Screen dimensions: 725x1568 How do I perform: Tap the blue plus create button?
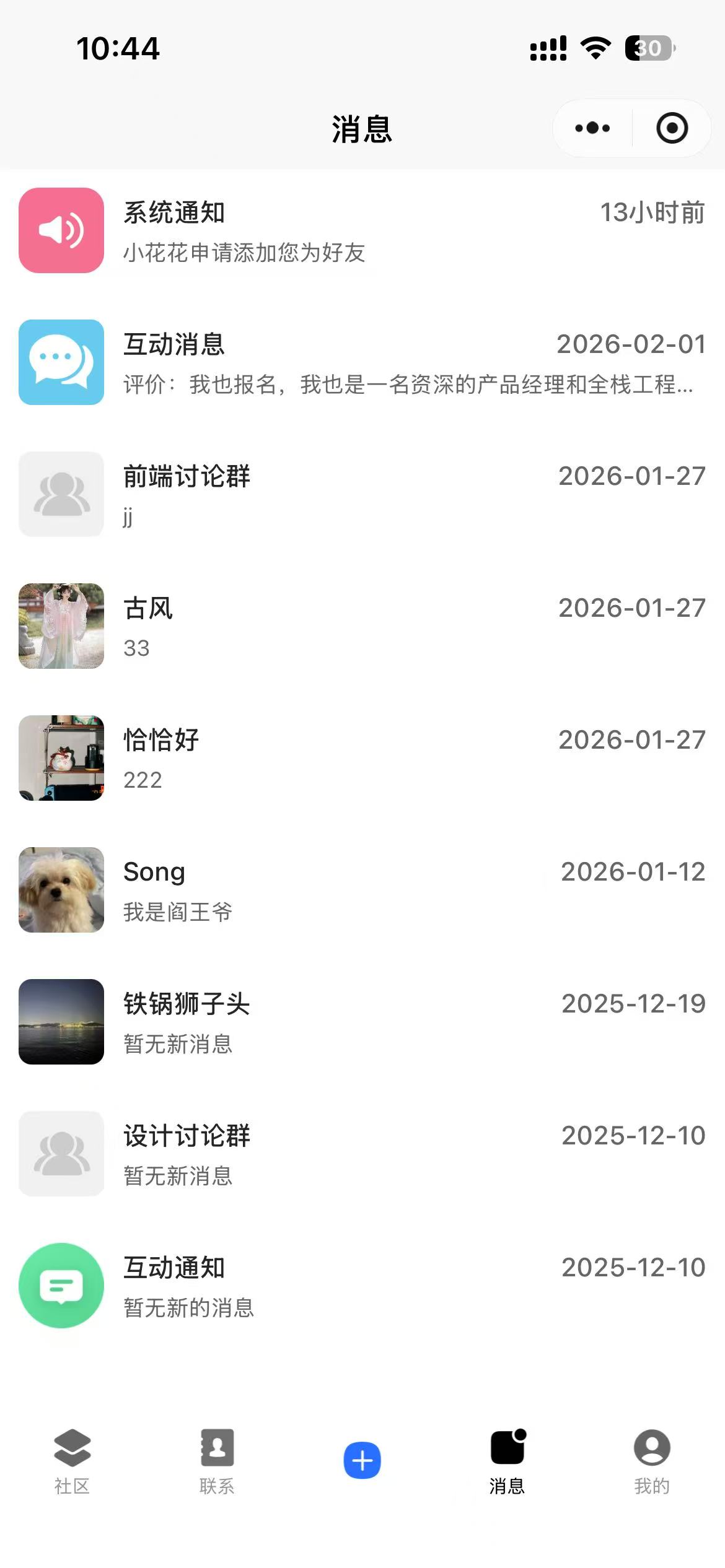pyautogui.click(x=362, y=1460)
